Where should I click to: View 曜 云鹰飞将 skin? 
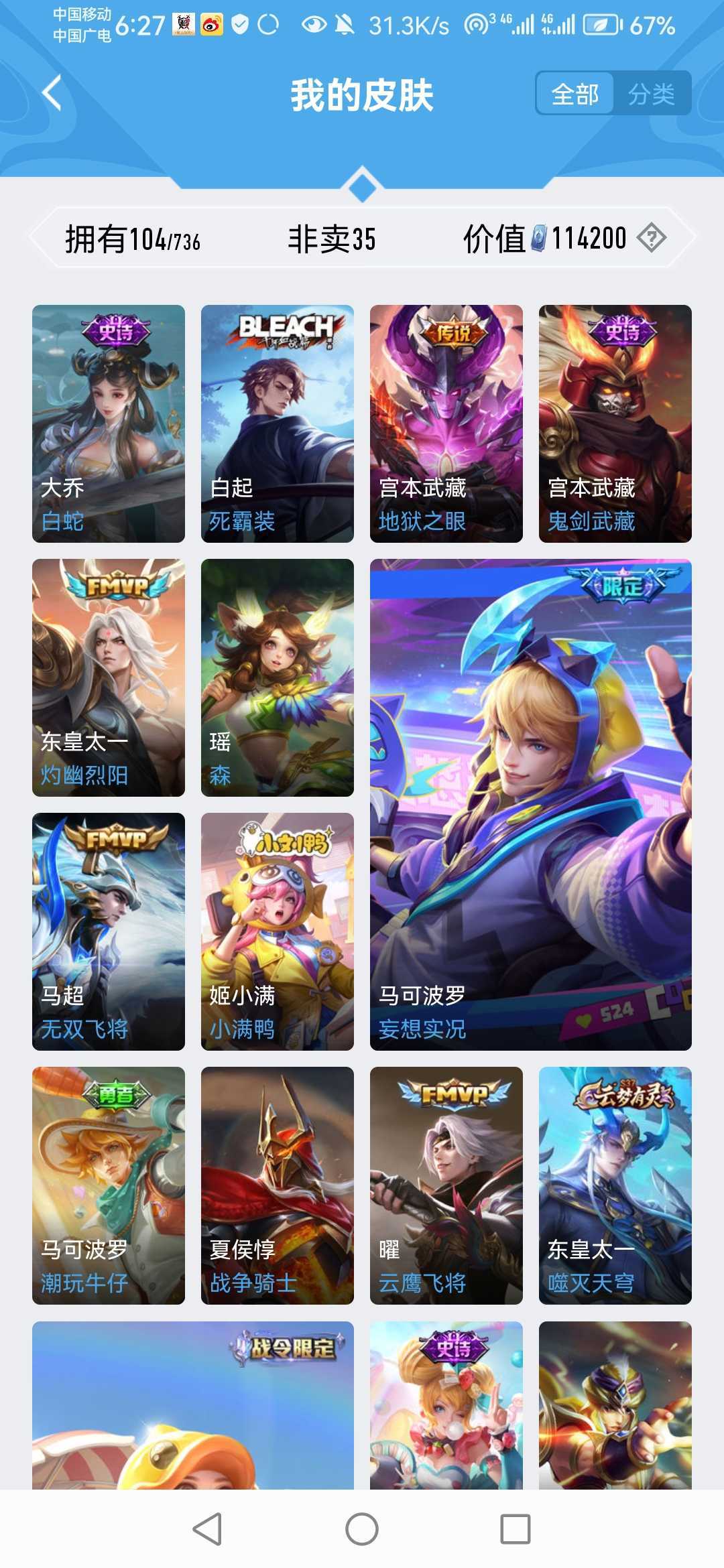tap(446, 1185)
